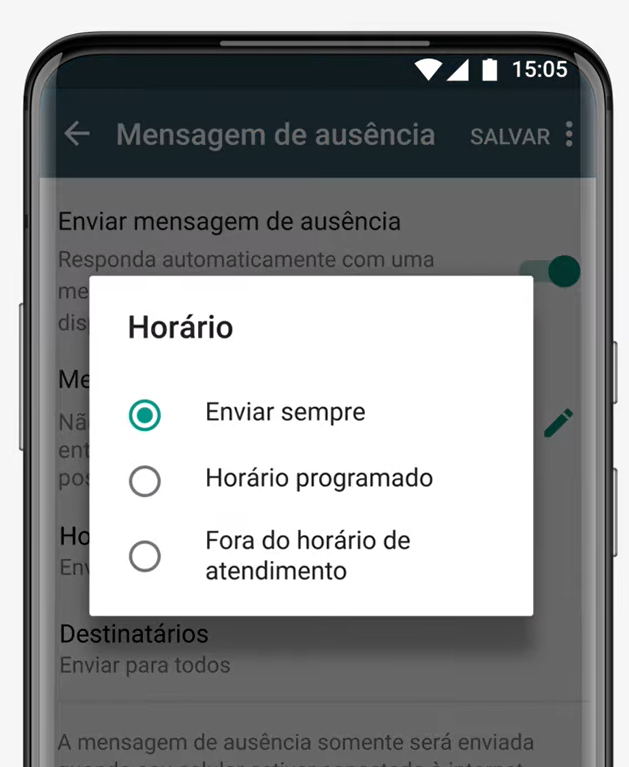This screenshot has height=767, width=629.
Task: Pick Fora do horário de atendimento
Action: click(x=145, y=556)
